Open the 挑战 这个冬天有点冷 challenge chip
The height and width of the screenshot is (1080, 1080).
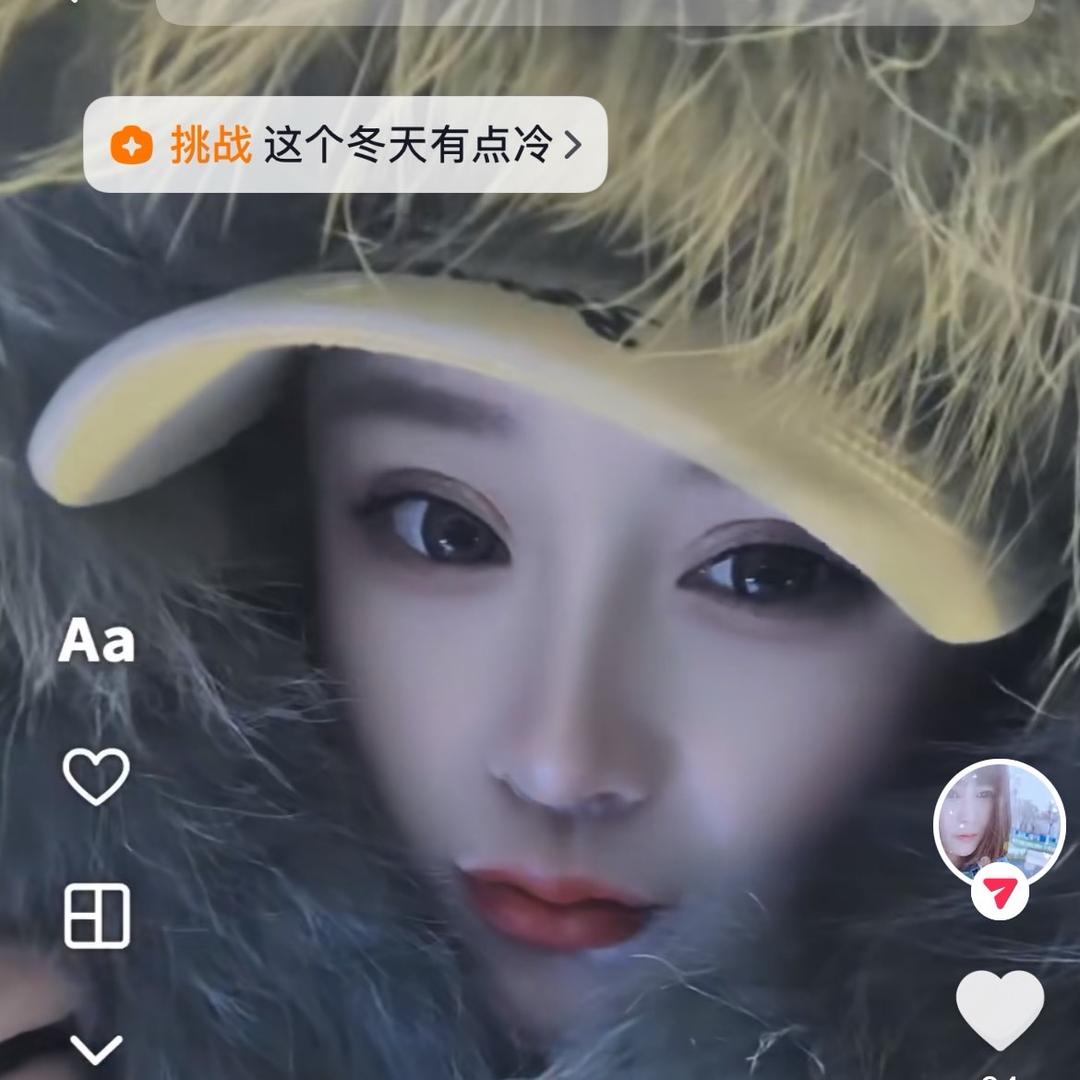tap(345, 145)
